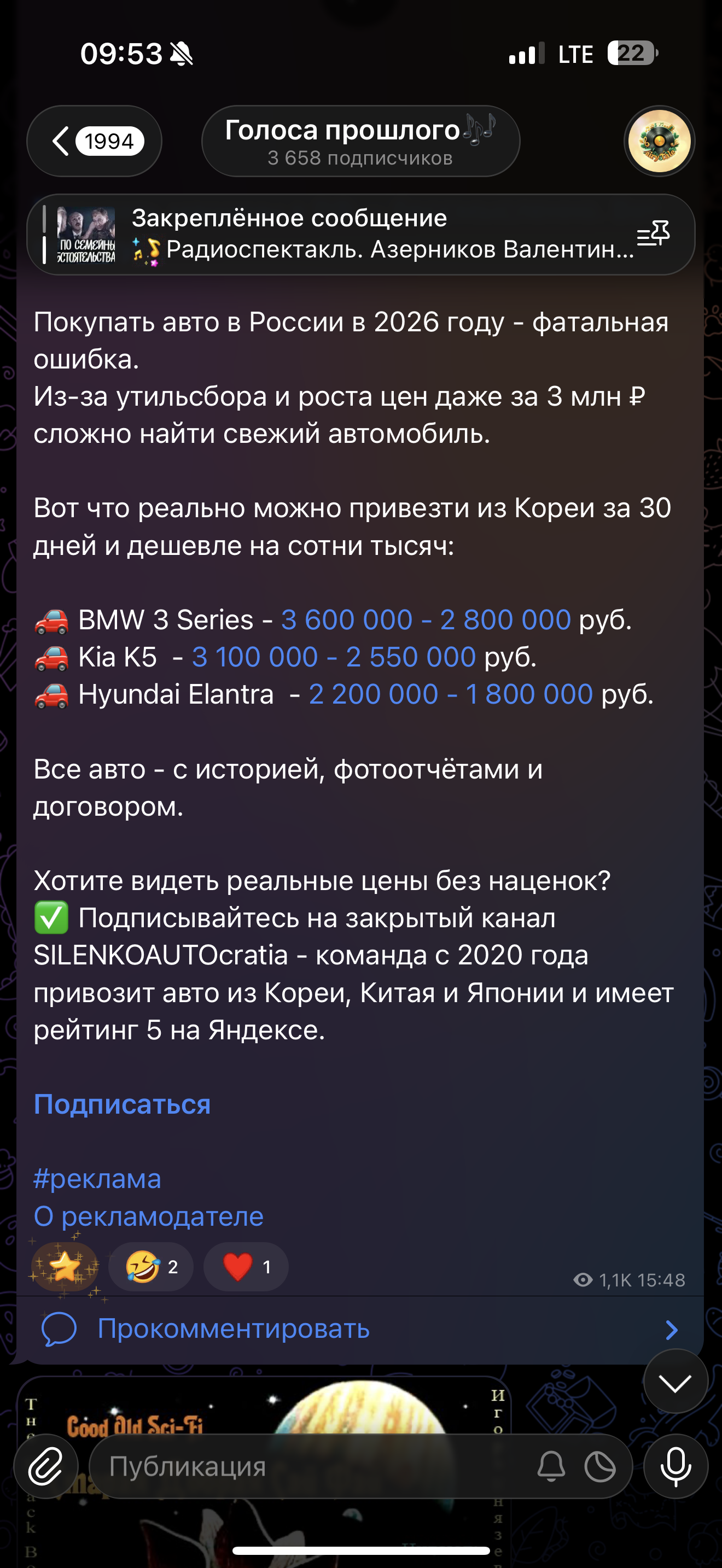Open the channel avatar profile

(659, 141)
